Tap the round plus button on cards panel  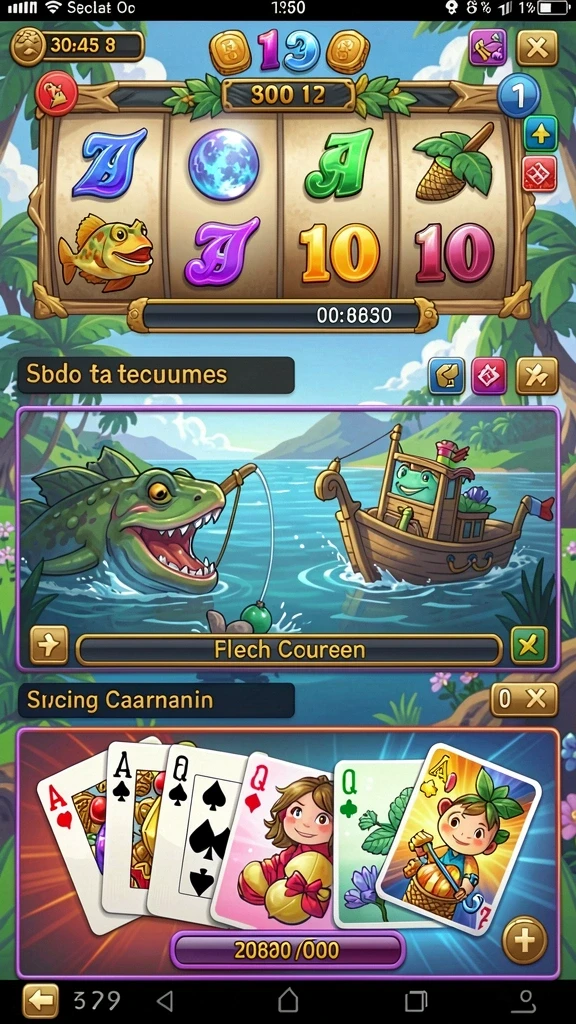524,940
